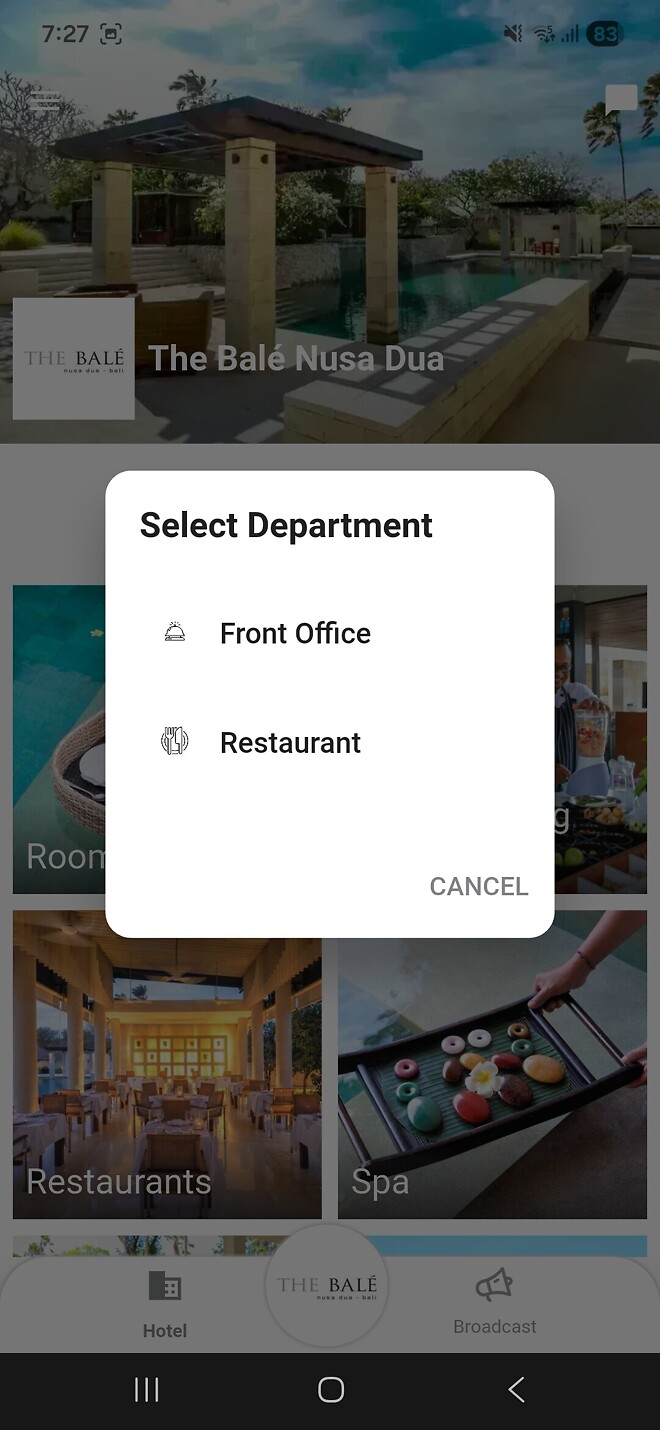Go to the system home screen
Screen dimensions: 660x1430
[330, 1389]
